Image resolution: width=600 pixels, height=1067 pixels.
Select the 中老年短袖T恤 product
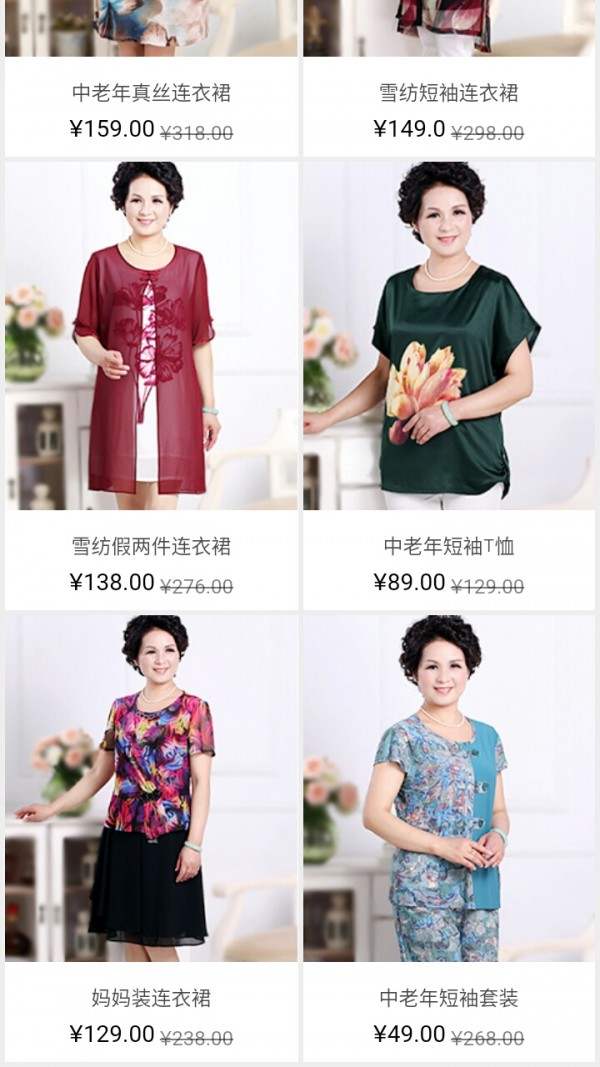click(x=449, y=340)
